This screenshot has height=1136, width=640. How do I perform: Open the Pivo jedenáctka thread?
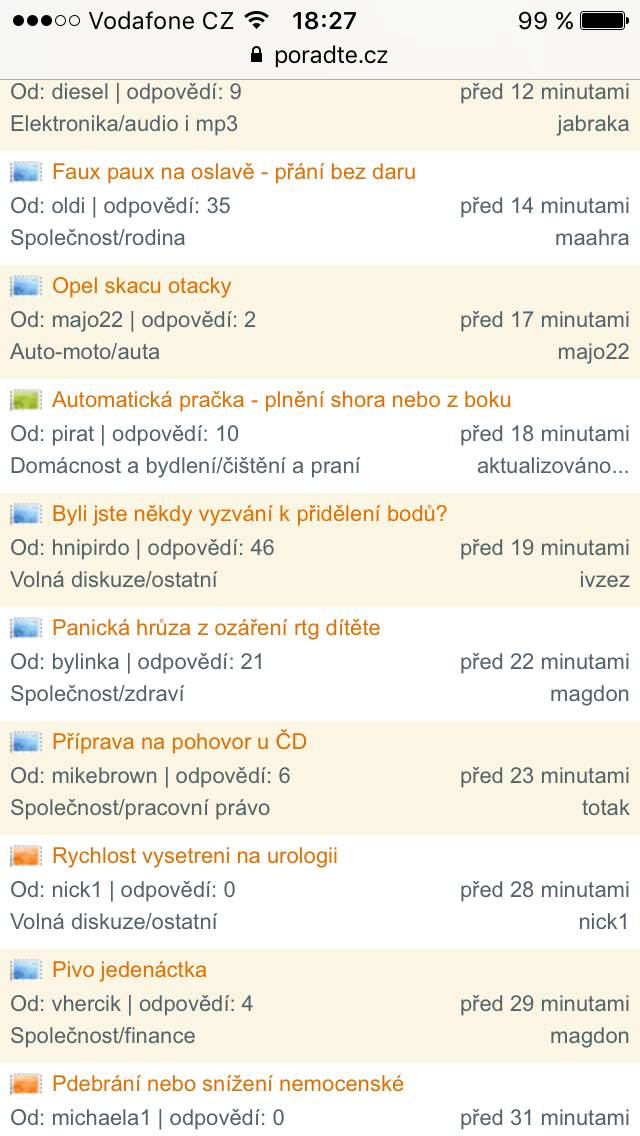click(x=129, y=969)
